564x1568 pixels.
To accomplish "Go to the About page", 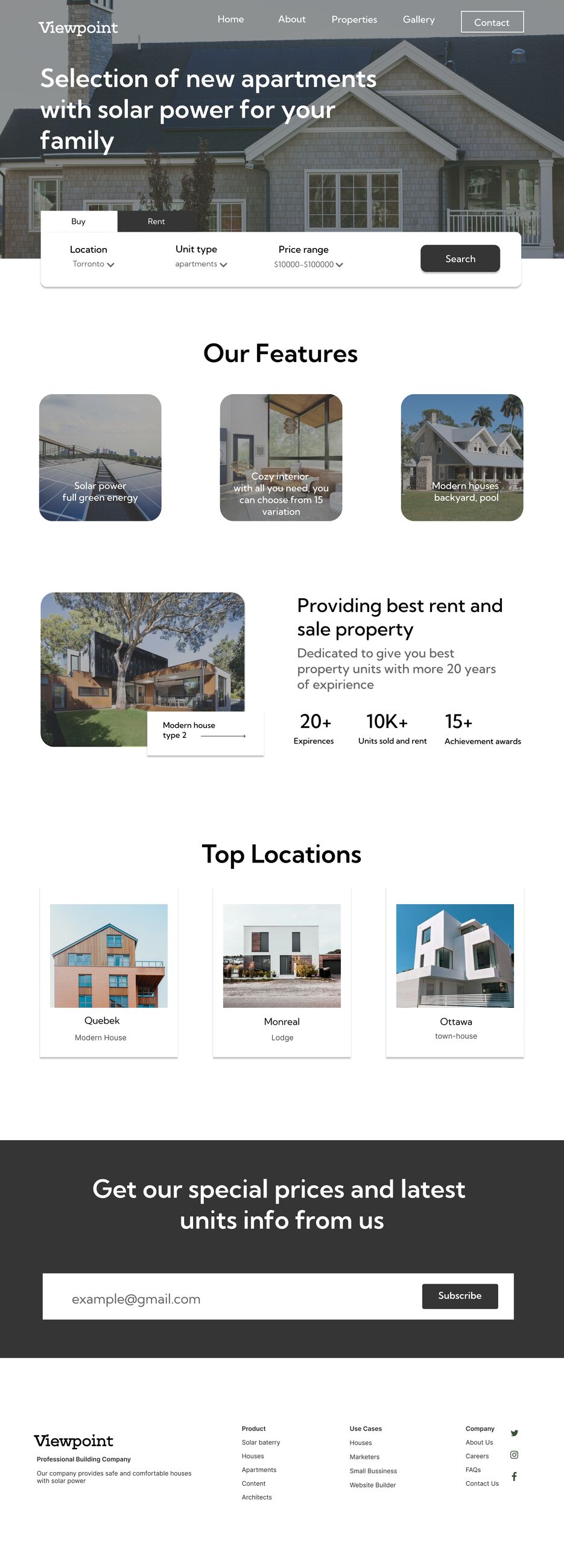I will 291,19.
